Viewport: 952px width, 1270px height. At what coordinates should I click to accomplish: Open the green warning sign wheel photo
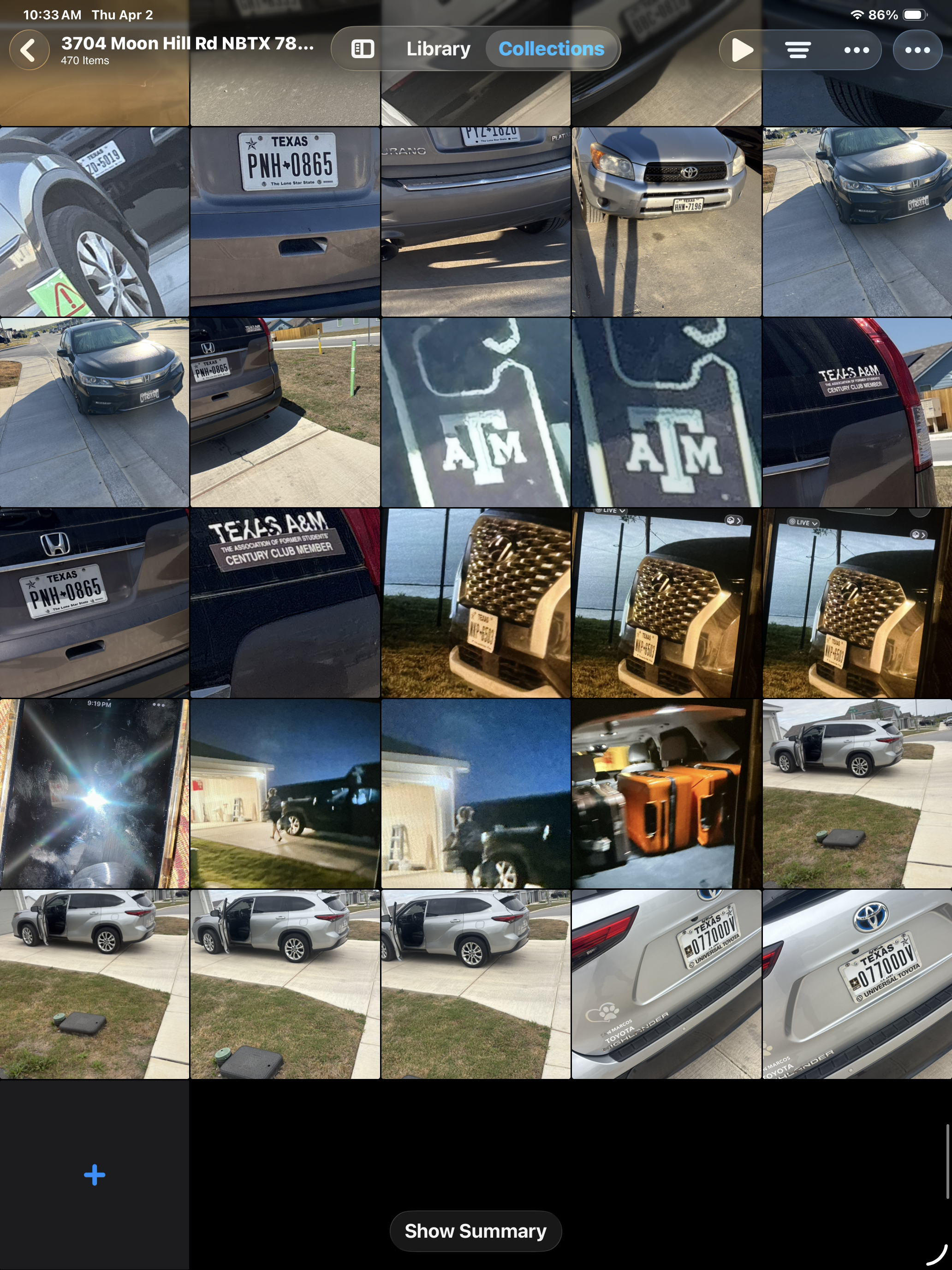tap(94, 222)
